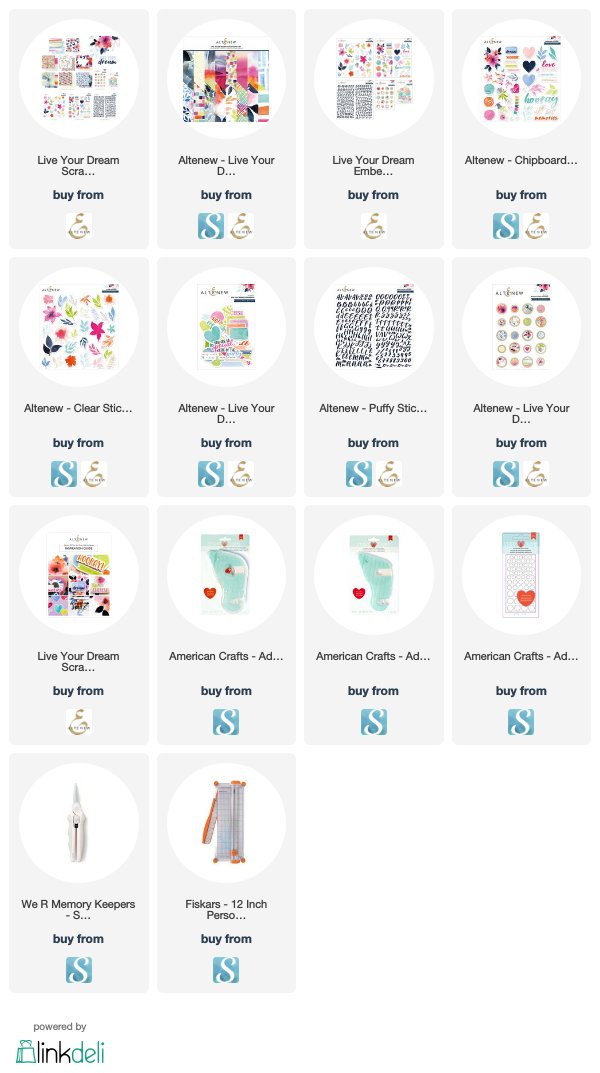This screenshot has height=1073, width=600.
Task: View the Fiskars - 12 Inch paper trimmer
Action: [226, 823]
